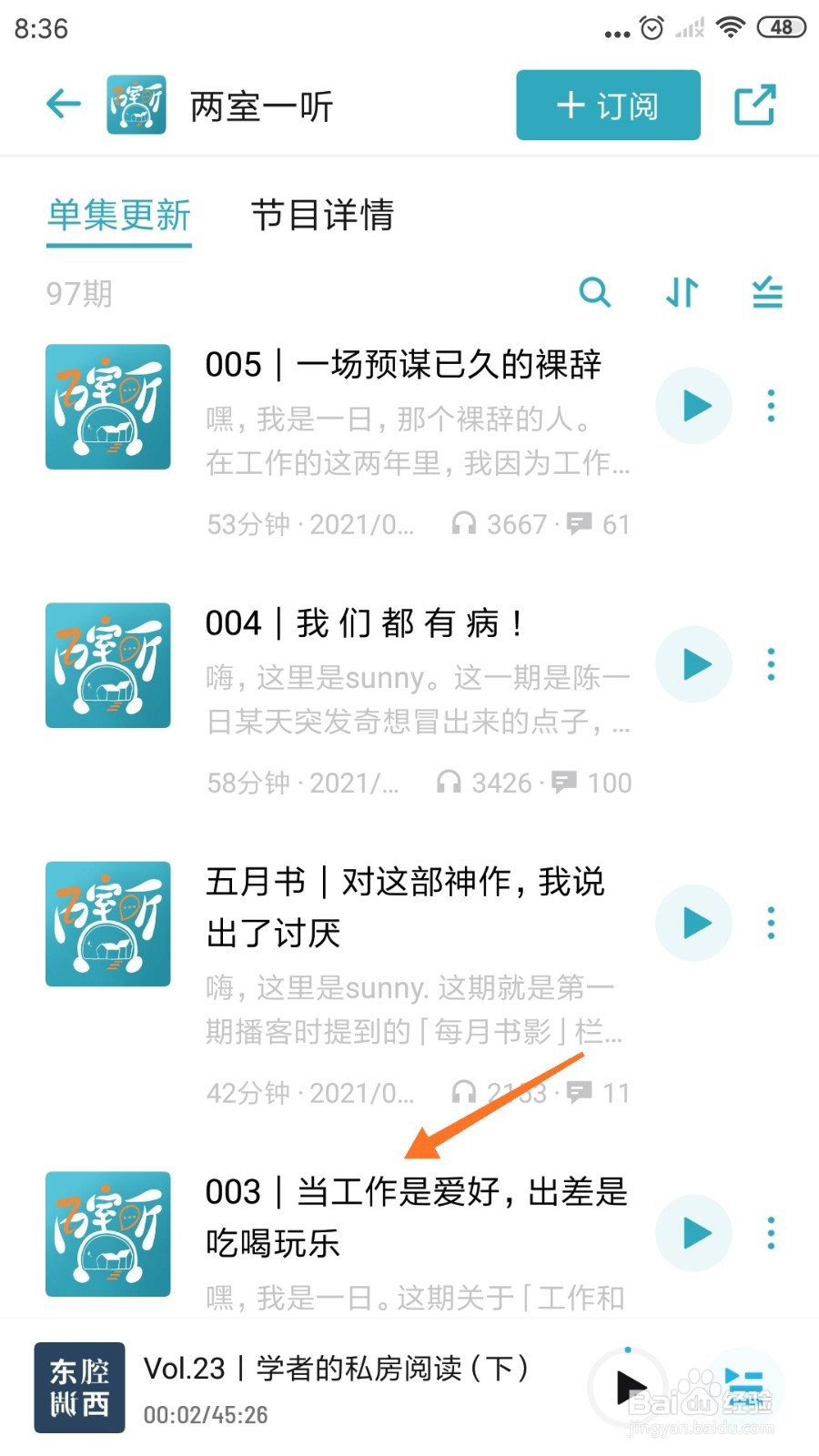This screenshot has width=819, height=1456.
Task: Tap the 东腔西西 cover in mini player
Action: coord(79,1385)
